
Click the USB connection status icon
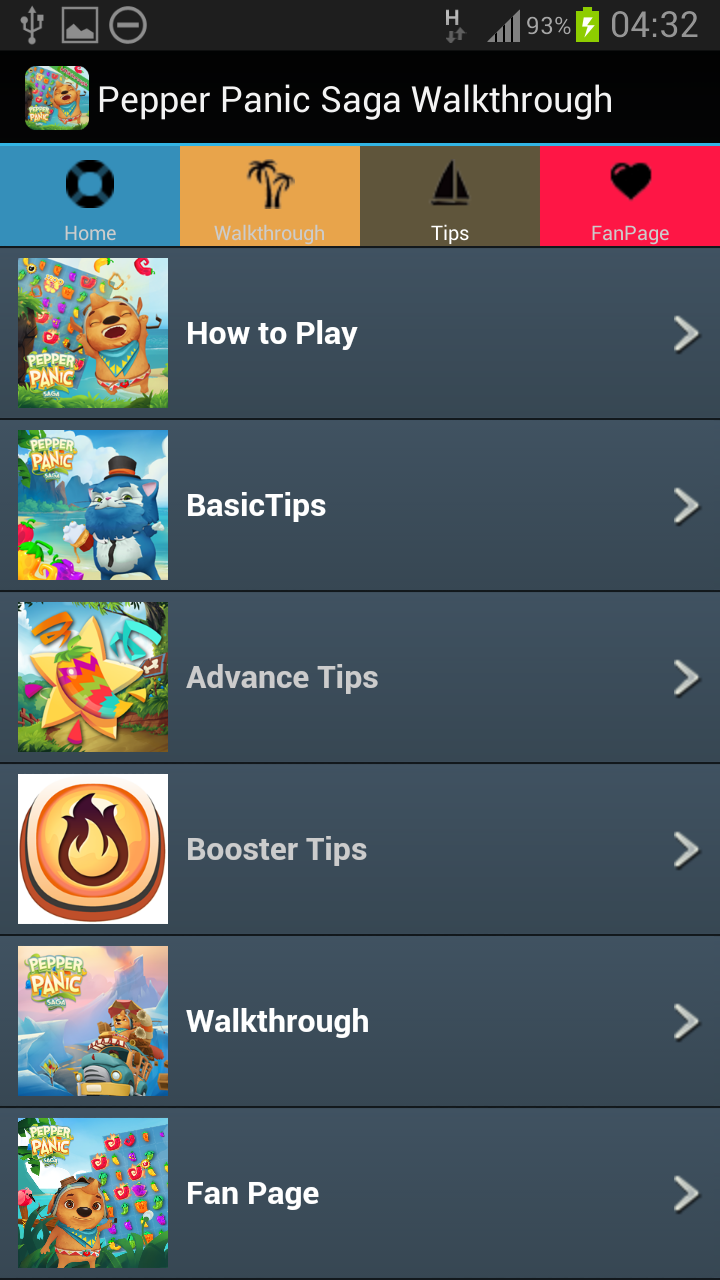[x=32, y=25]
